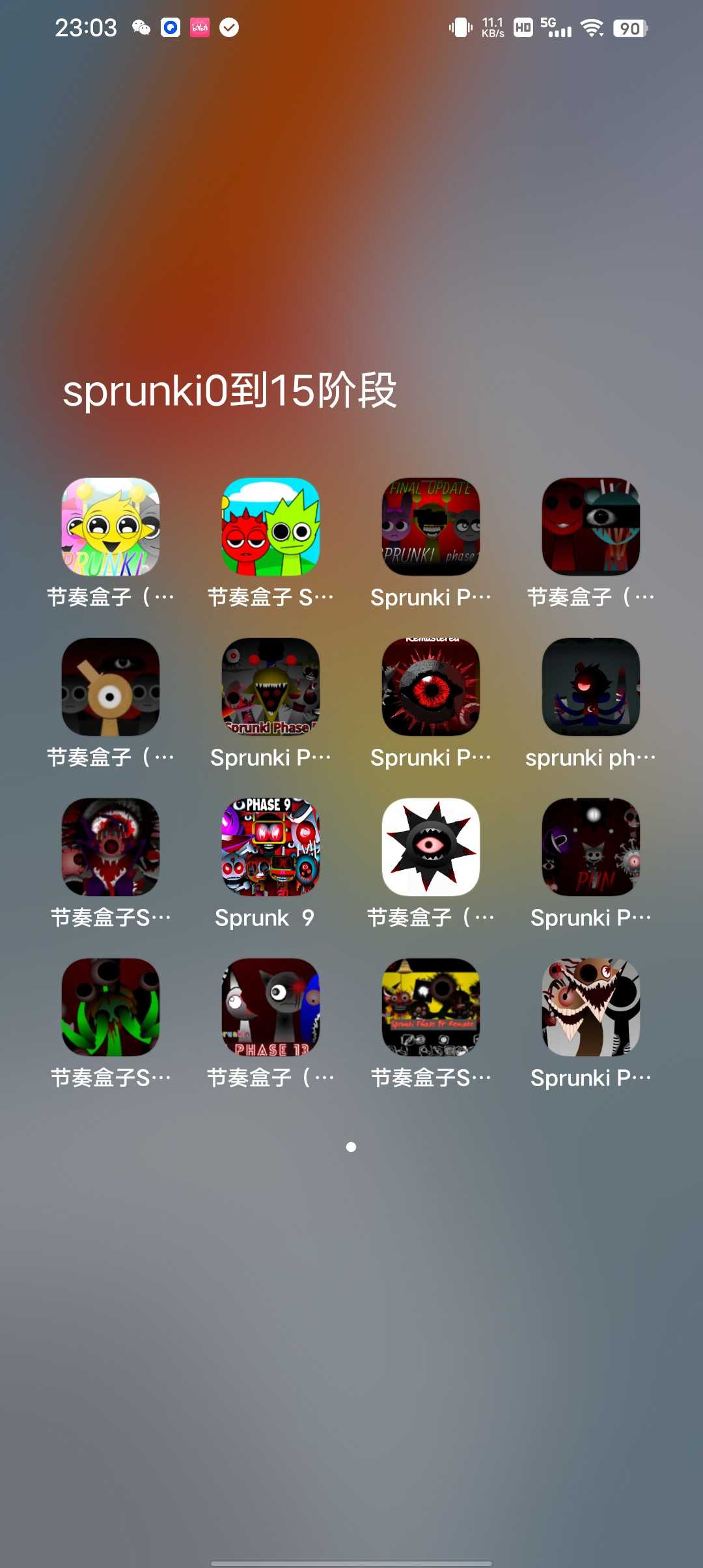Open the Remastered app with the red eye icon

(x=430, y=687)
